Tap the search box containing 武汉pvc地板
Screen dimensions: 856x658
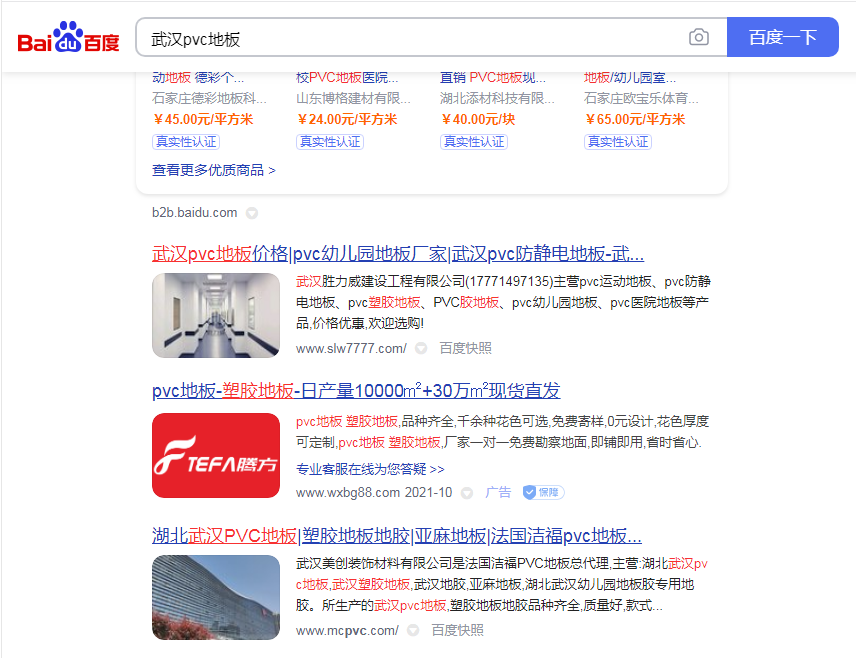tap(410, 39)
